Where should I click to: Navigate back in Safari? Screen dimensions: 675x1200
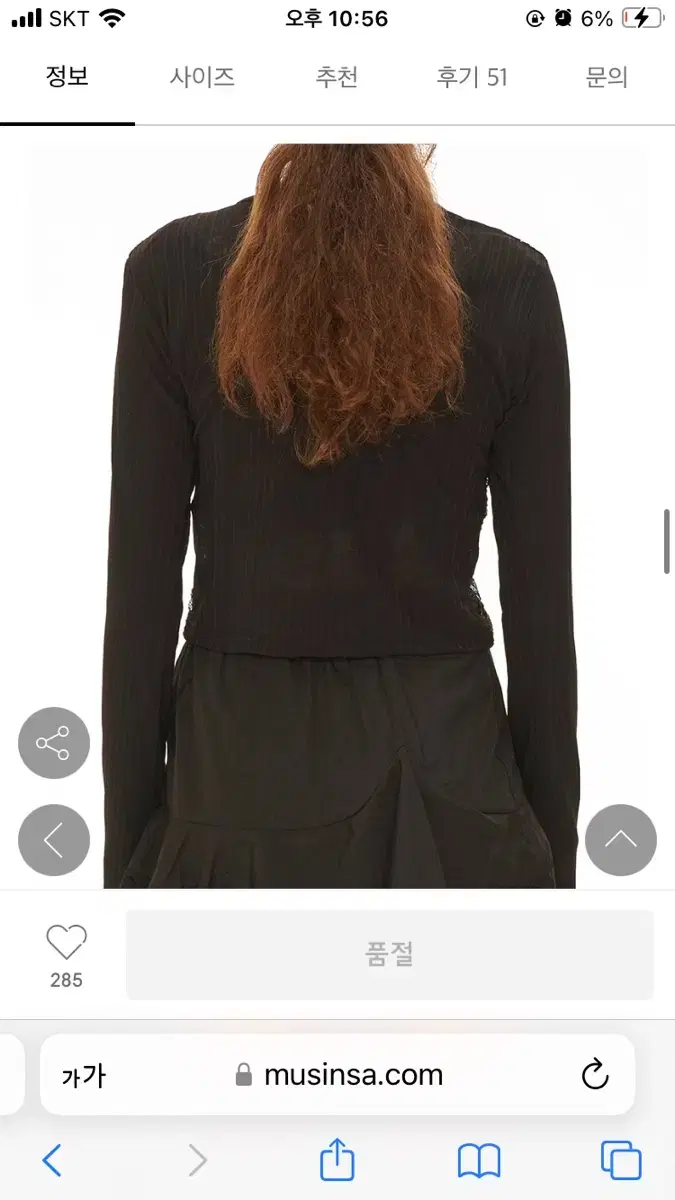pyautogui.click(x=52, y=1160)
